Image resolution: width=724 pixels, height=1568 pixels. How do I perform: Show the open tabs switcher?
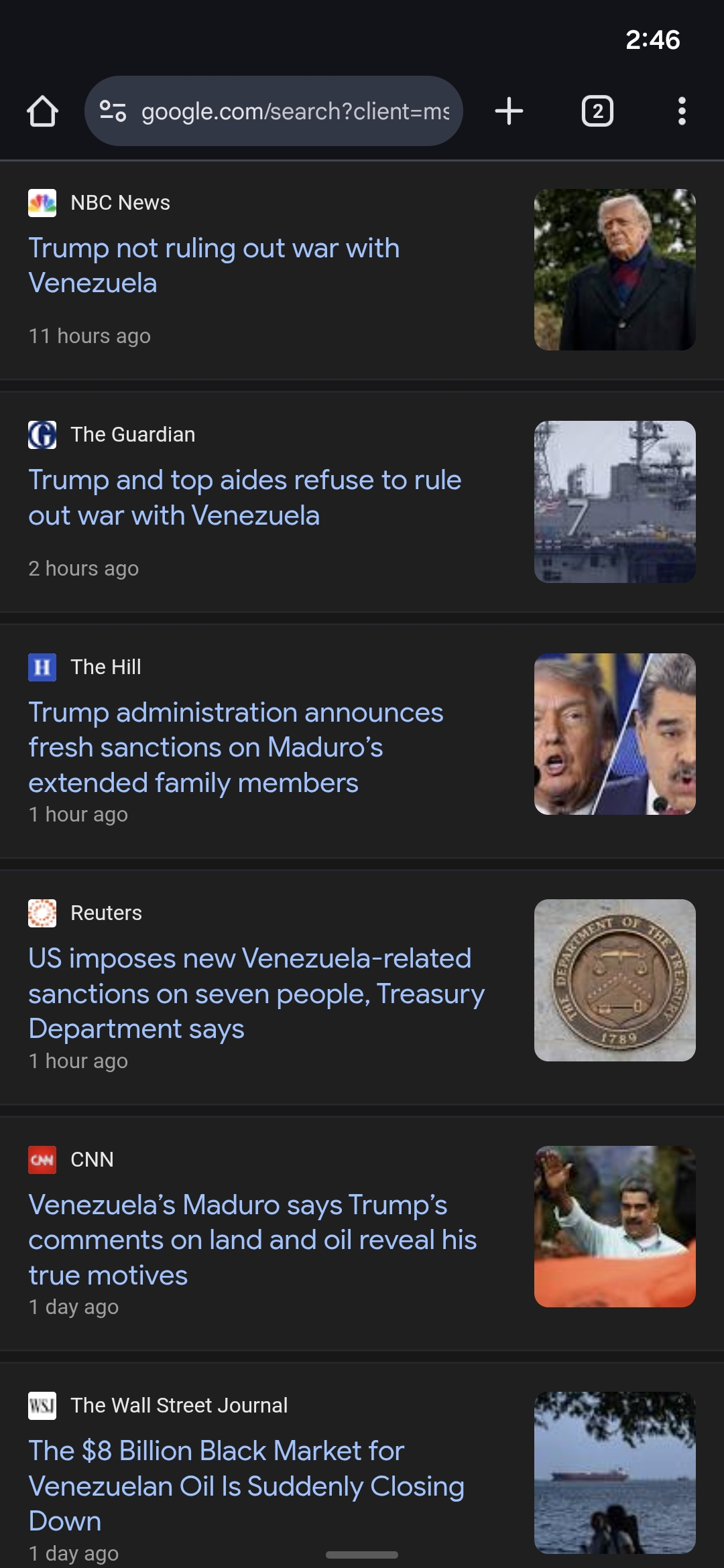[597, 111]
